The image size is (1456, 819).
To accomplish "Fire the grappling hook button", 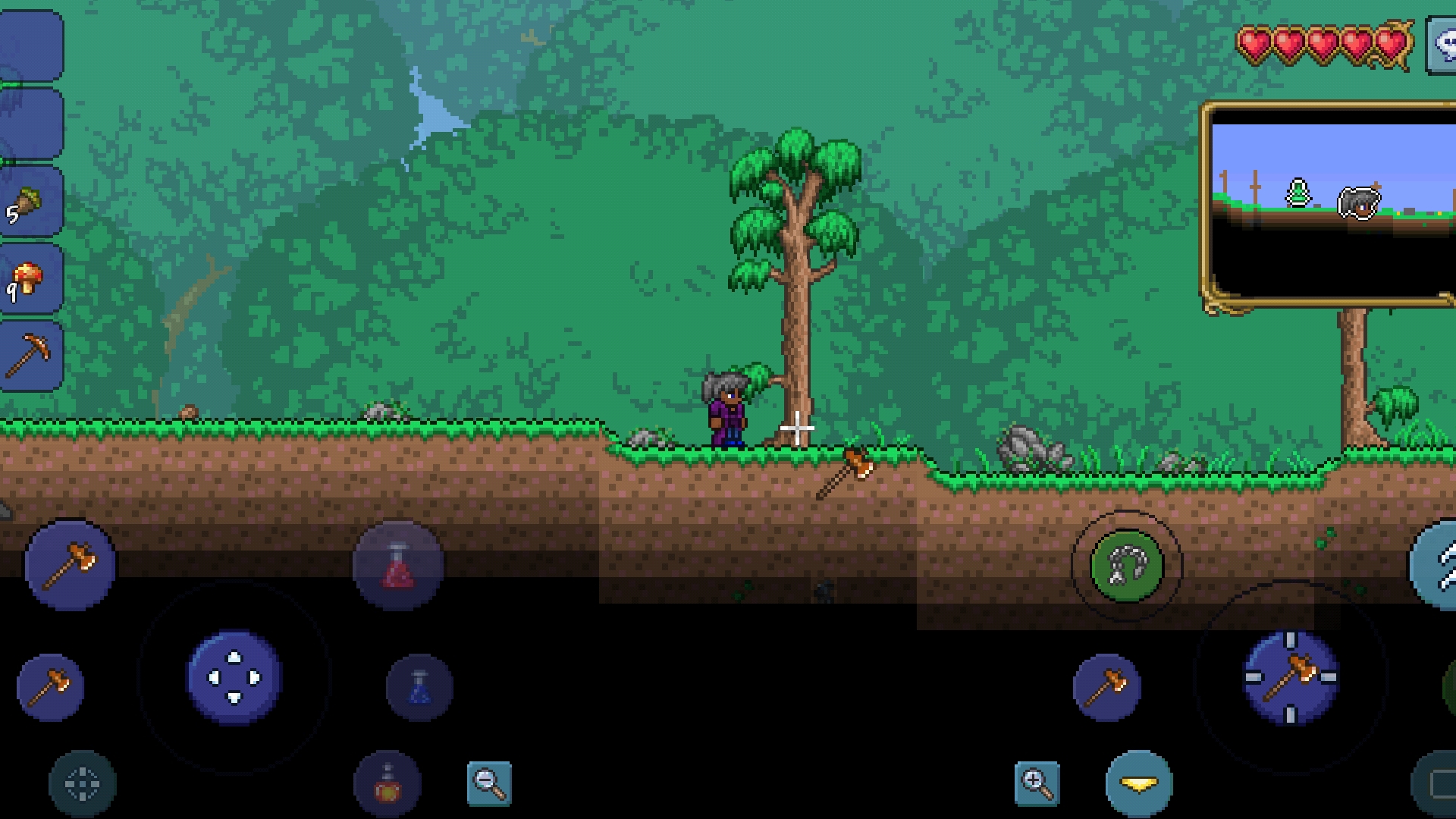I will coord(1126,566).
